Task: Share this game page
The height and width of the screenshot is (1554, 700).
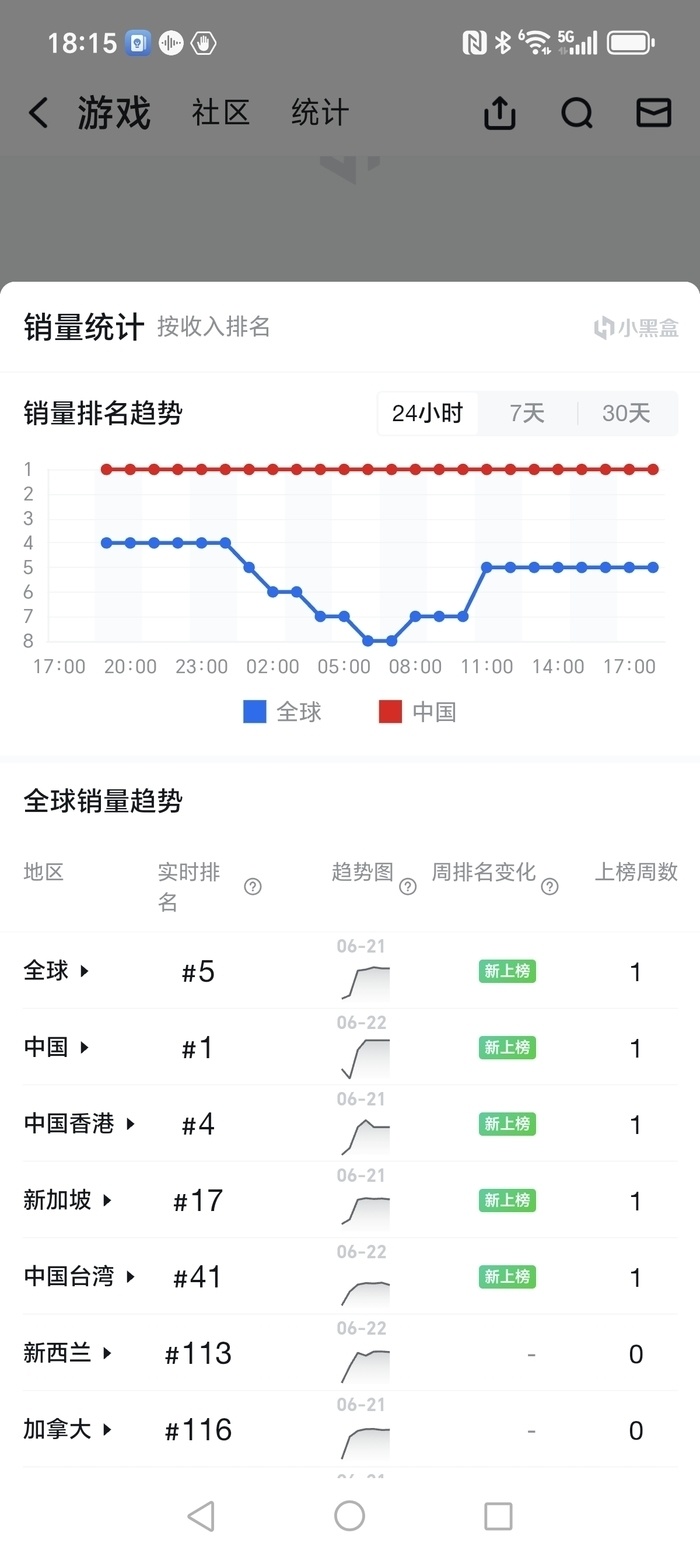Action: (499, 113)
